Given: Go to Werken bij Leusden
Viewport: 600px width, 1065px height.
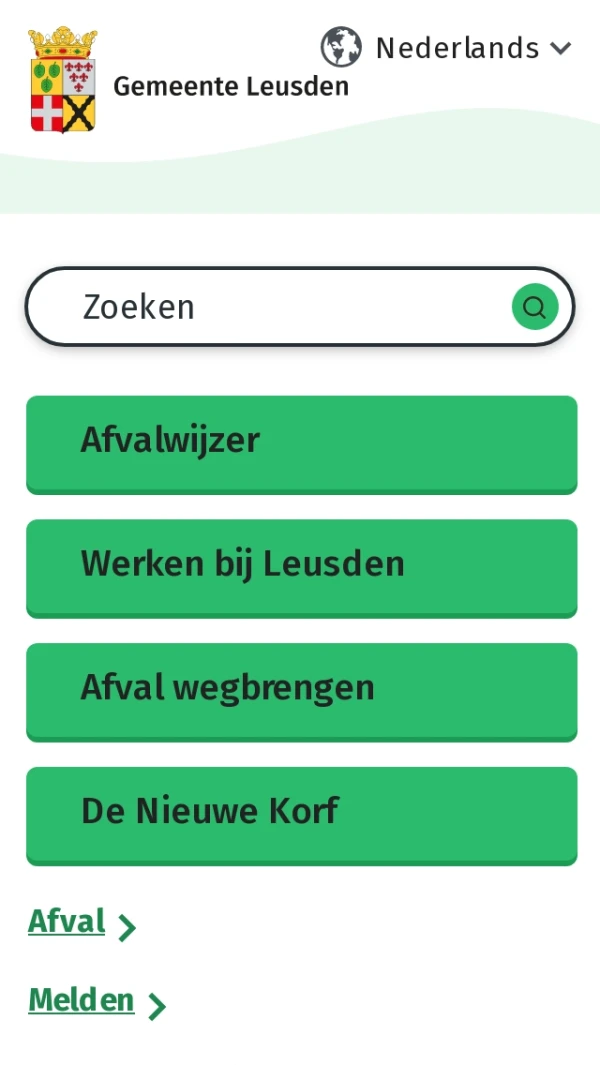Looking at the screenshot, I should 301,566.
